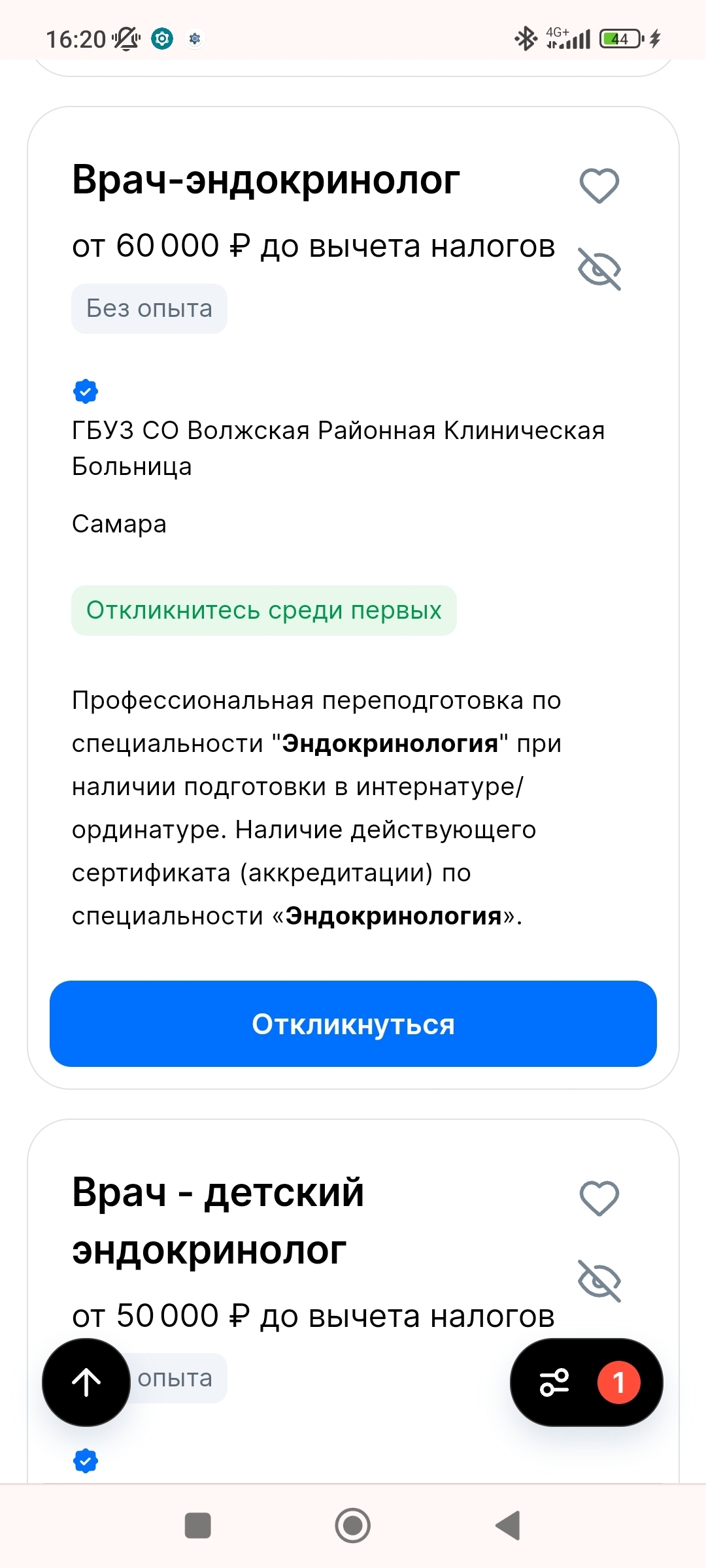
Task: Jump back to the top of the list
Action: coord(86,1382)
